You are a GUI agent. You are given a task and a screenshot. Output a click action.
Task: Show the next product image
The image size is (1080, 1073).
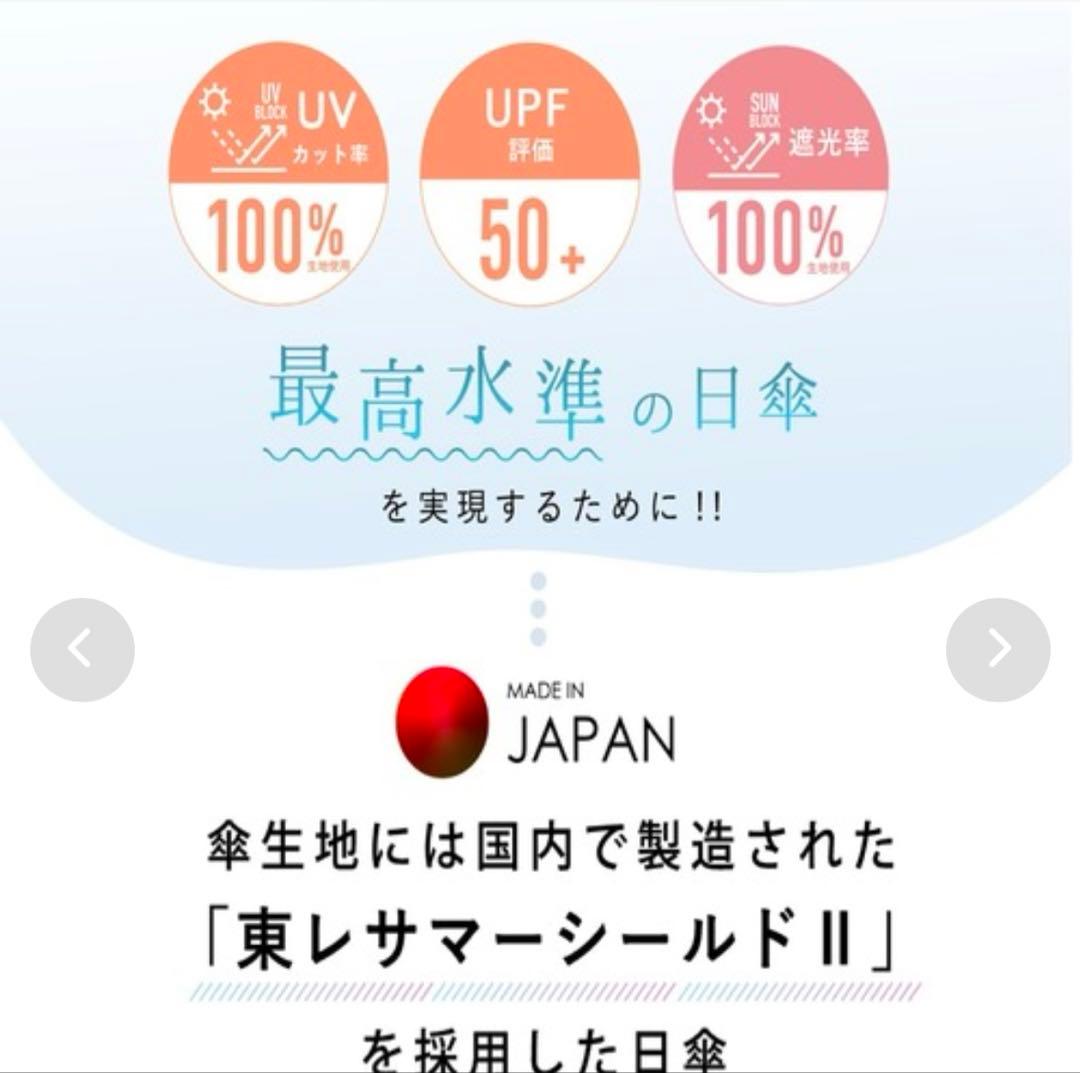click(x=997, y=650)
